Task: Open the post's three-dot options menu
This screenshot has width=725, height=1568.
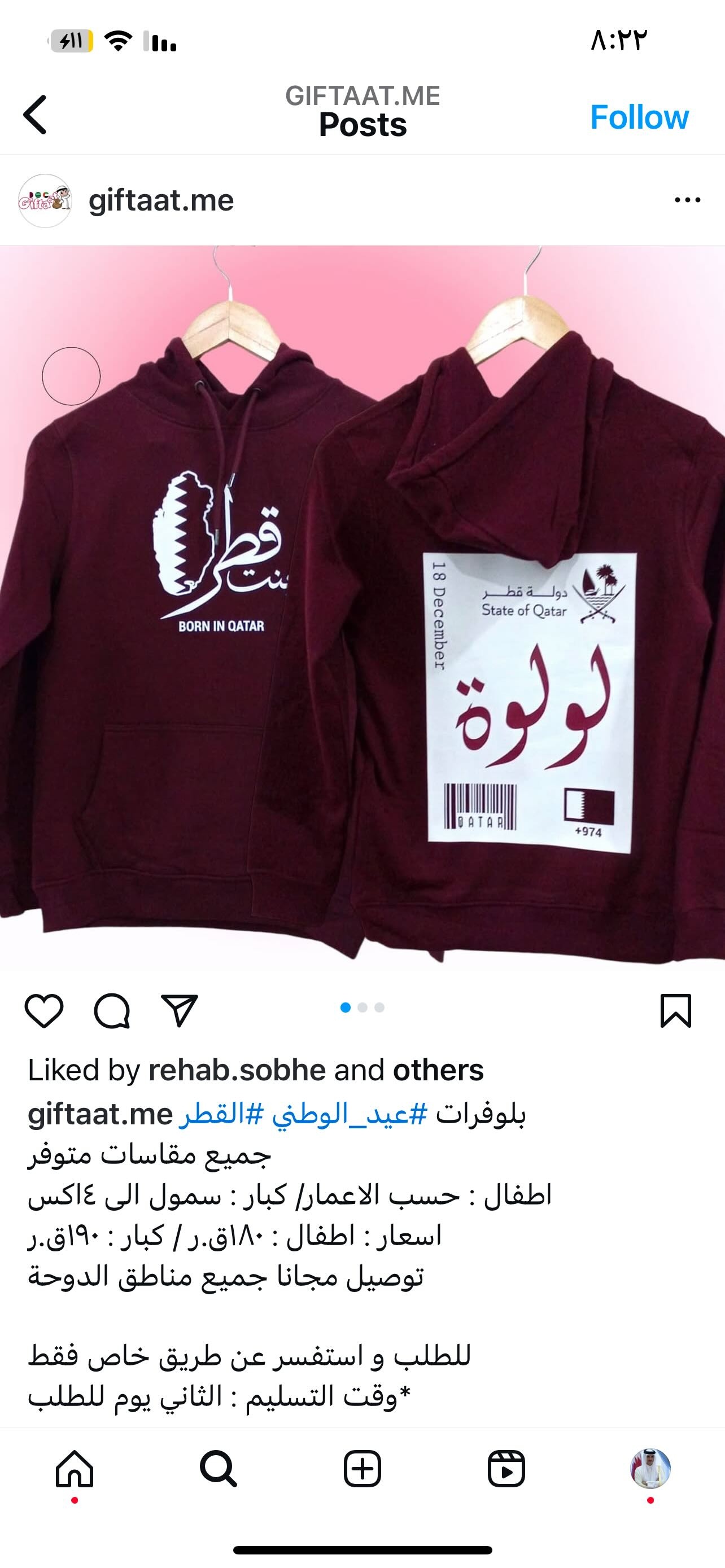Action: [x=687, y=200]
